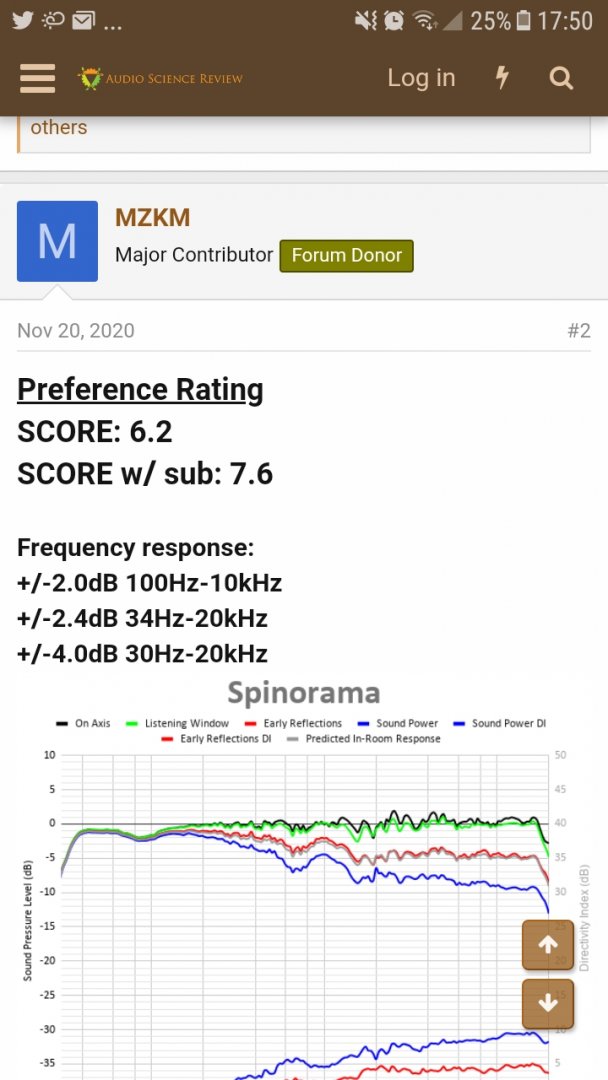Open the hamburger navigation menu
Image resolution: width=608 pixels, height=1080 pixels.
pos(37,78)
